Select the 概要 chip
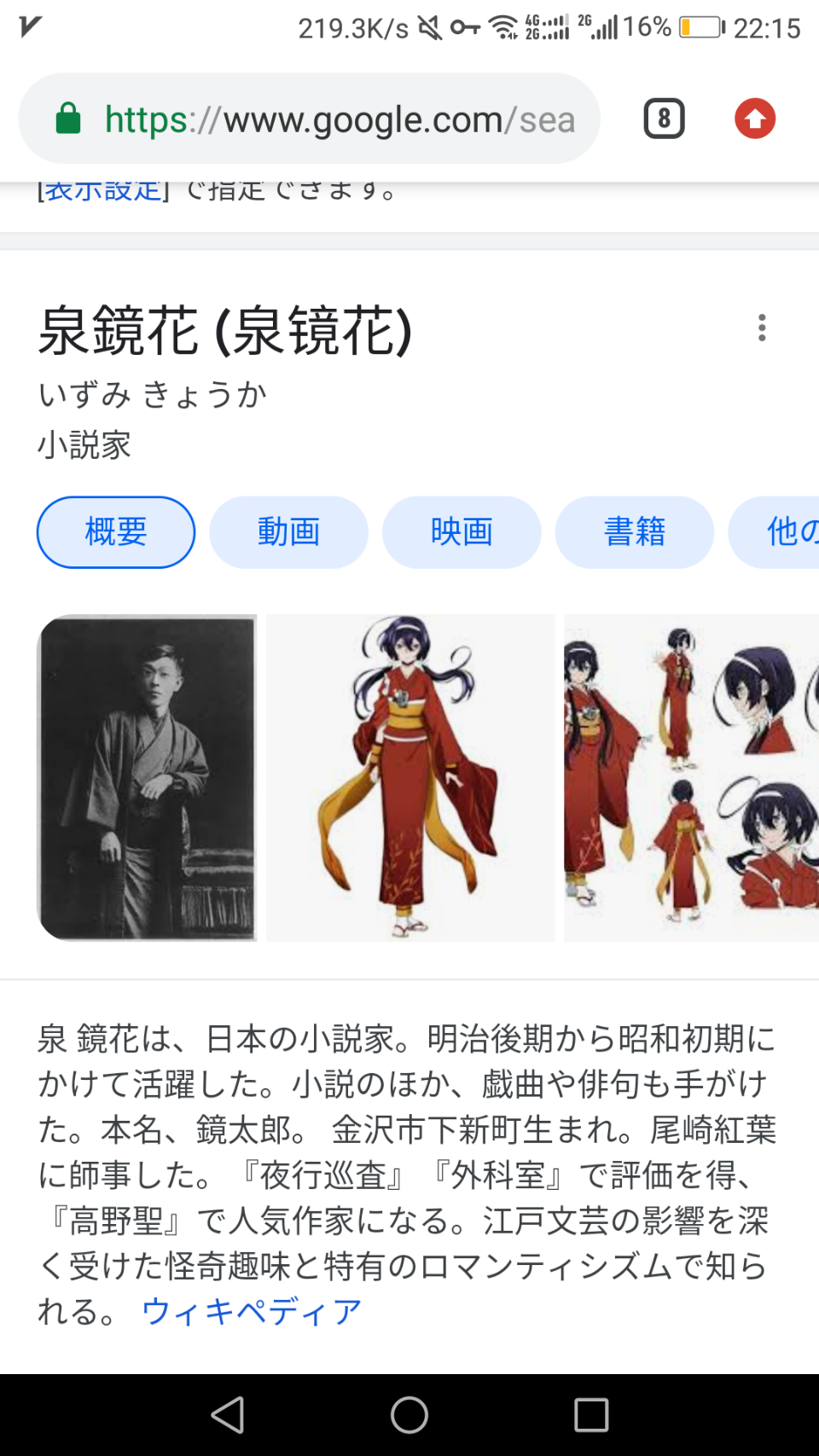Viewport: 819px width, 1456px height. [116, 532]
